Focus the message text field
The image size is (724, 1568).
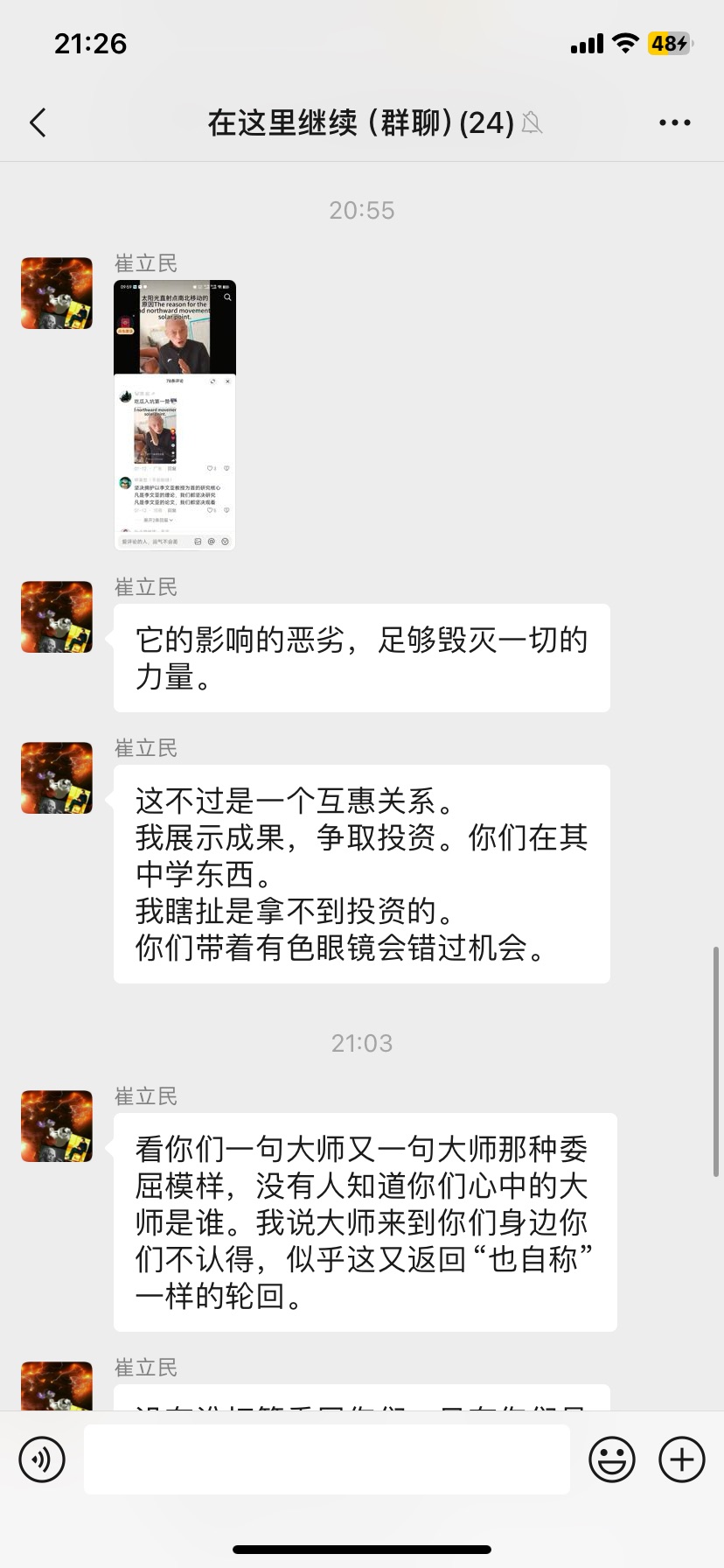click(327, 1459)
